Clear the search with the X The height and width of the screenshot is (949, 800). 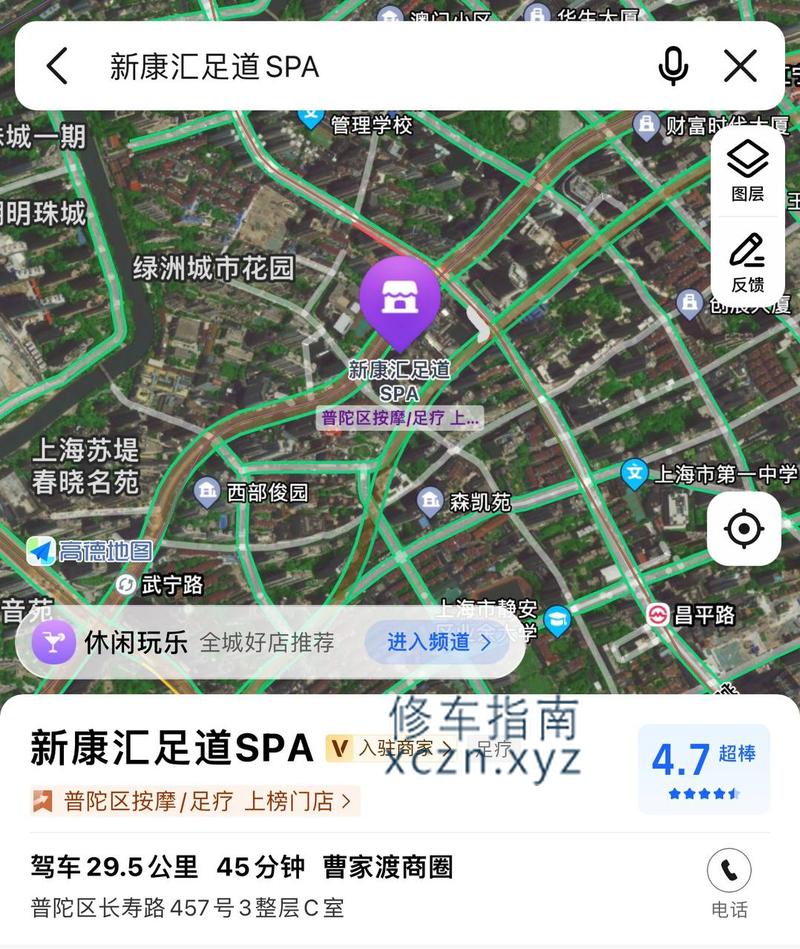[740, 67]
